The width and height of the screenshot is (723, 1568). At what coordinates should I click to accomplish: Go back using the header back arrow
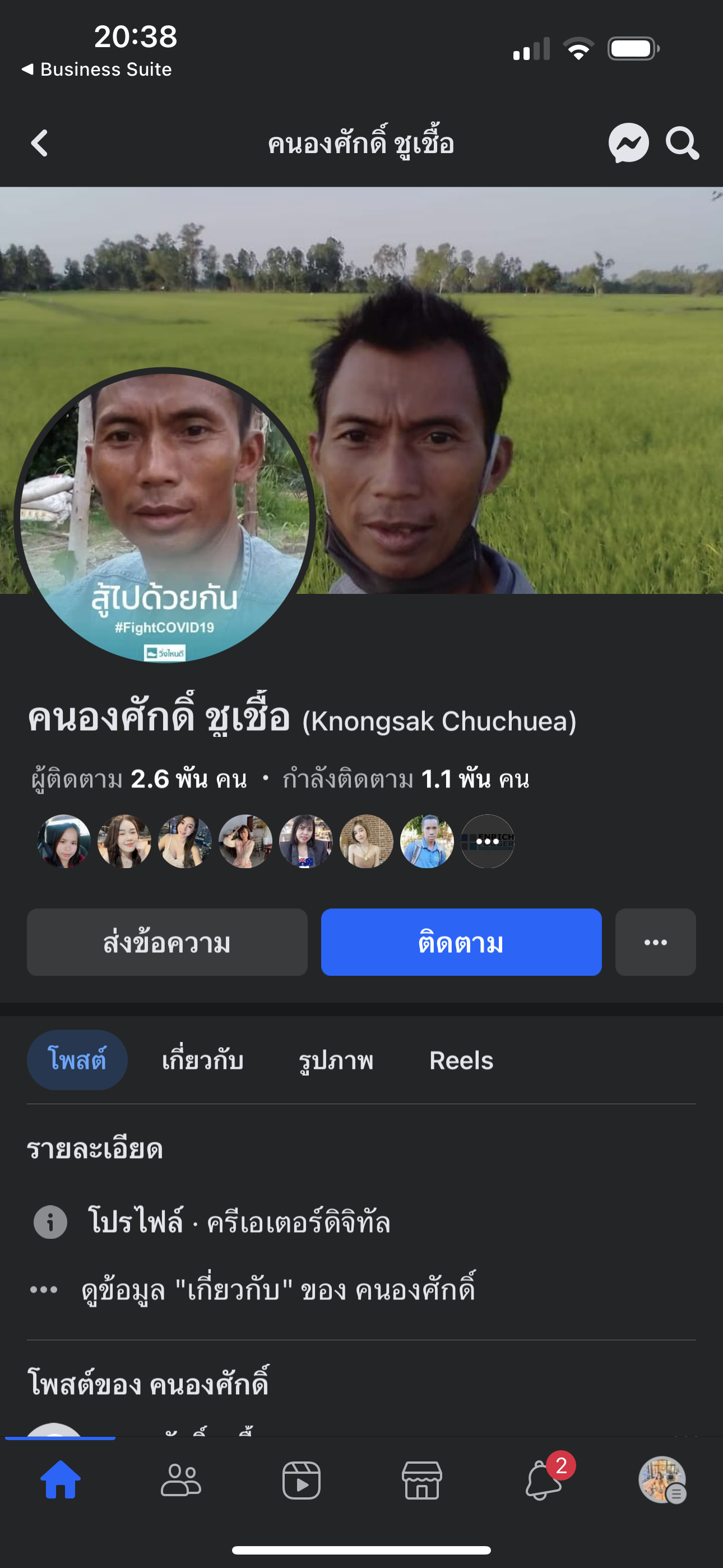click(40, 144)
